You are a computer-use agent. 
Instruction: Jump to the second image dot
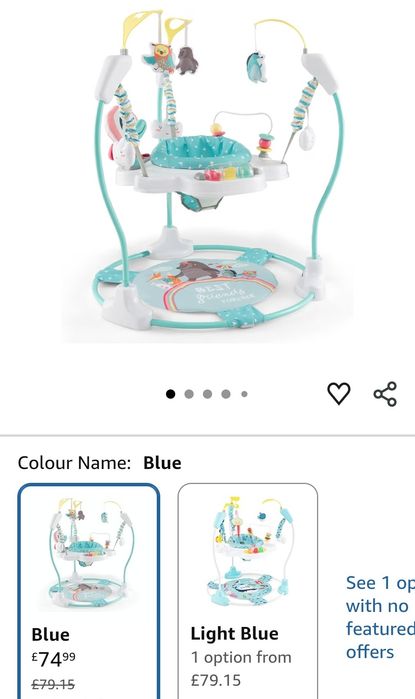(189, 394)
